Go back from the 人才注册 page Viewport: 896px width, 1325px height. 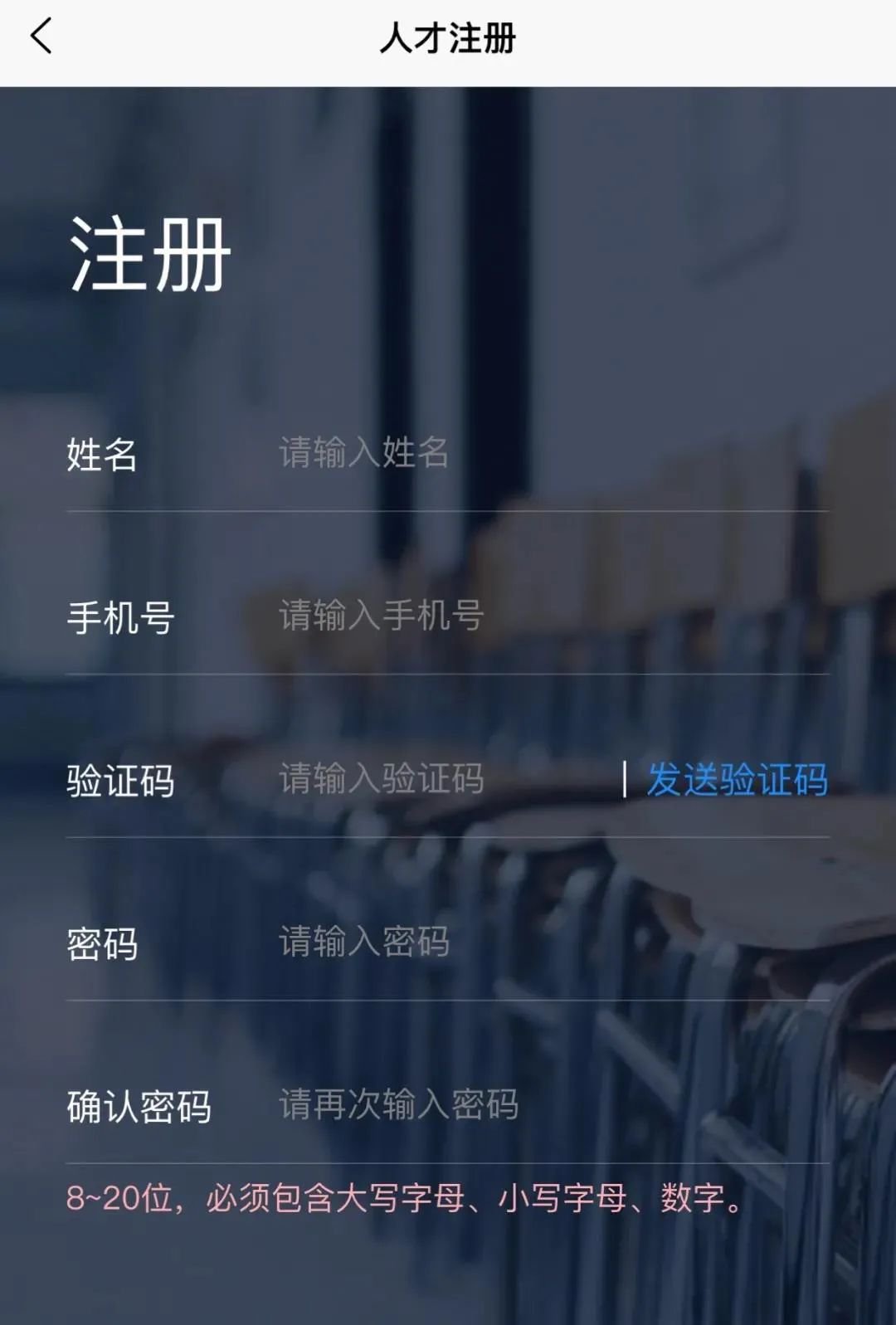[41, 37]
